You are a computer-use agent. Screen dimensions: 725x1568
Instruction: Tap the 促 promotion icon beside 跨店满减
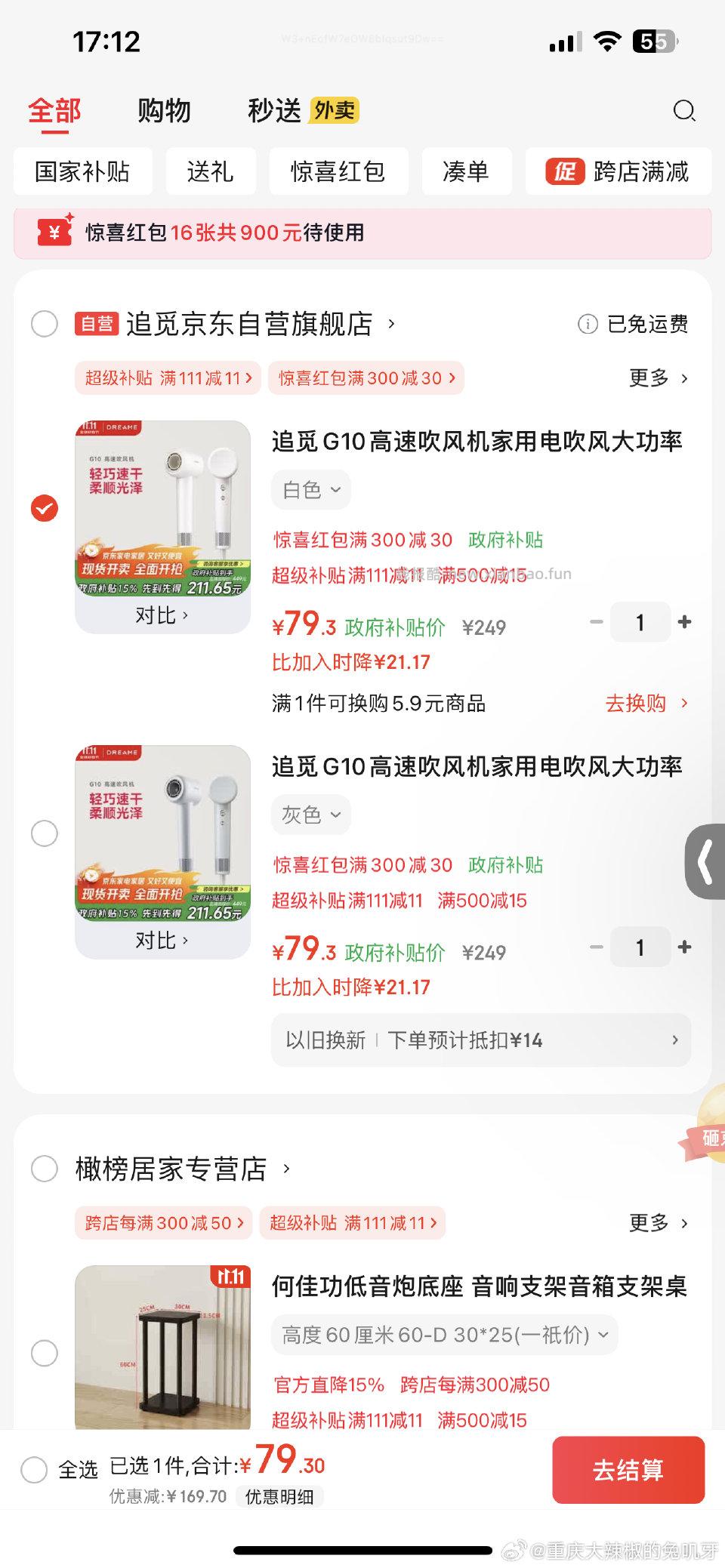(x=566, y=172)
